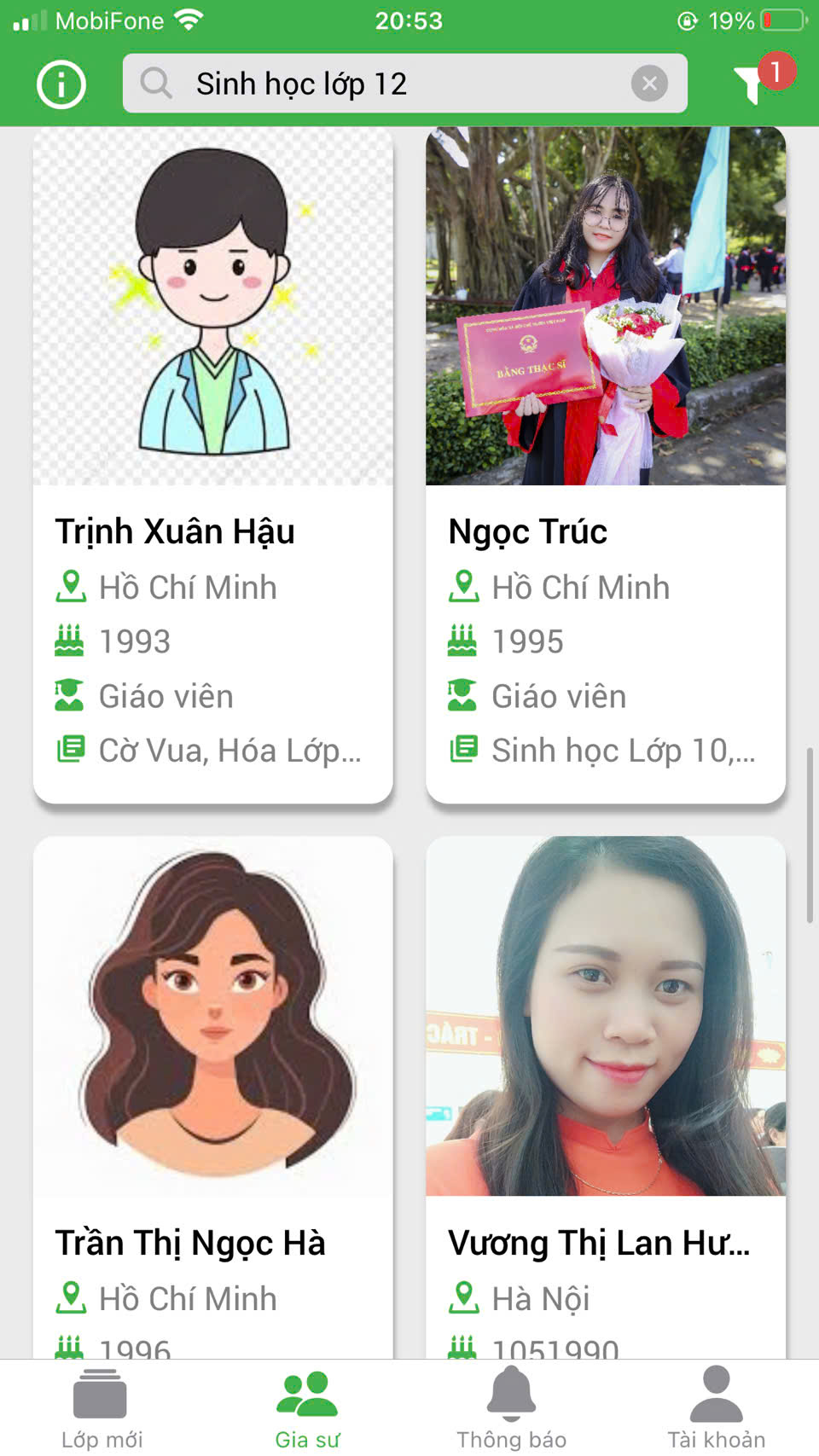Screen dimensions: 819x1456
Task: Open Trịnh Xuân Hậu's tutor card
Action: tap(213, 465)
